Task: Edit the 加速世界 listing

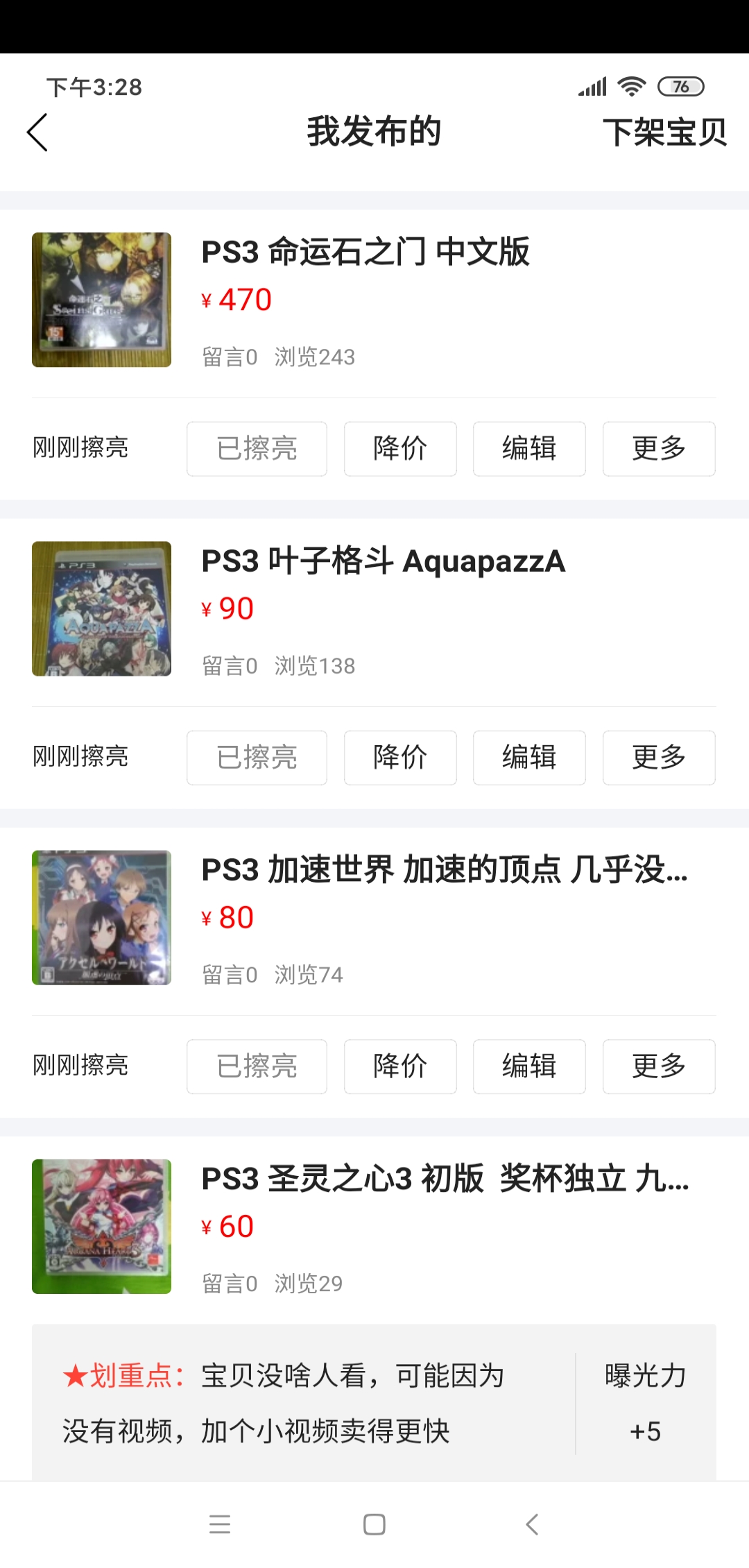Action: pyautogui.click(x=529, y=1066)
